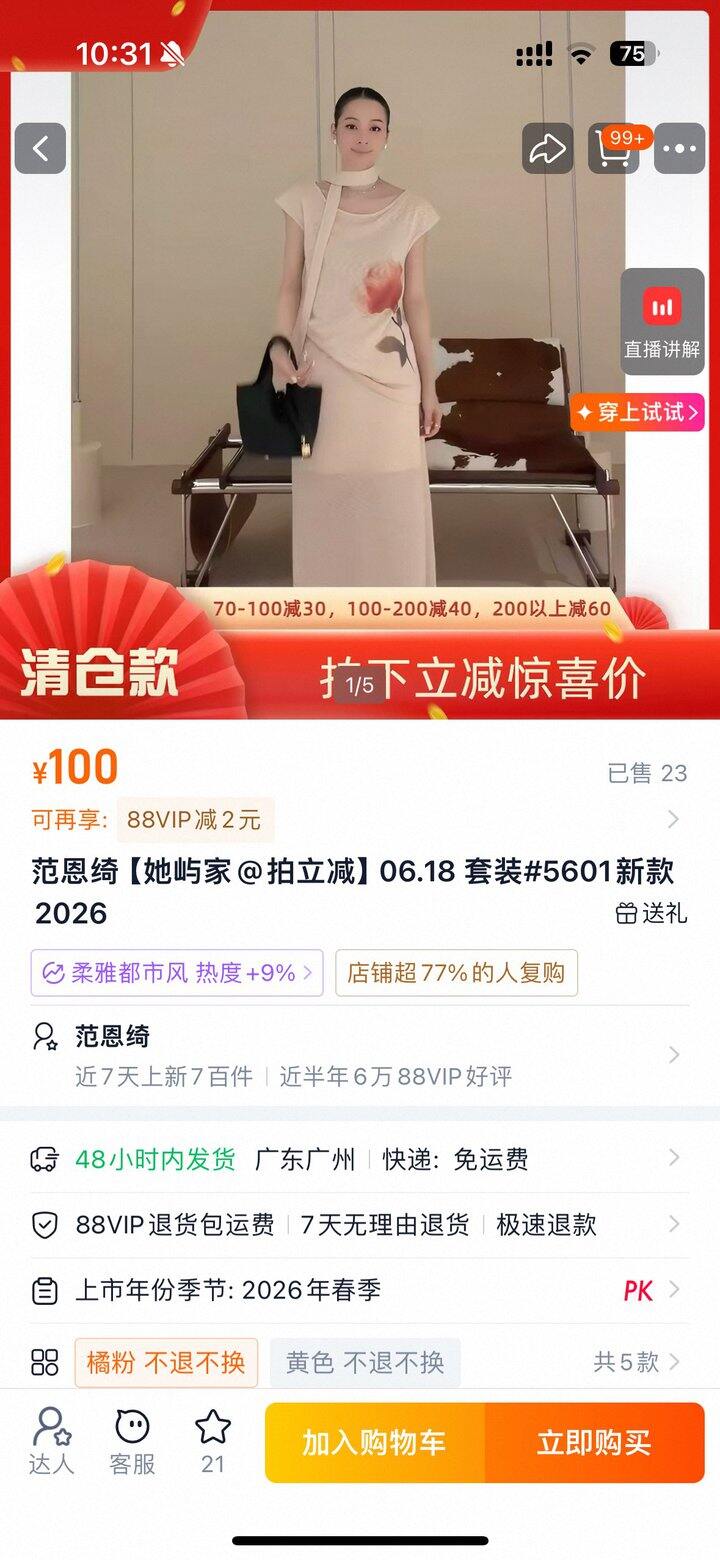Open the shopping cart icon
The width and height of the screenshot is (720, 1560).
(614, 149)
